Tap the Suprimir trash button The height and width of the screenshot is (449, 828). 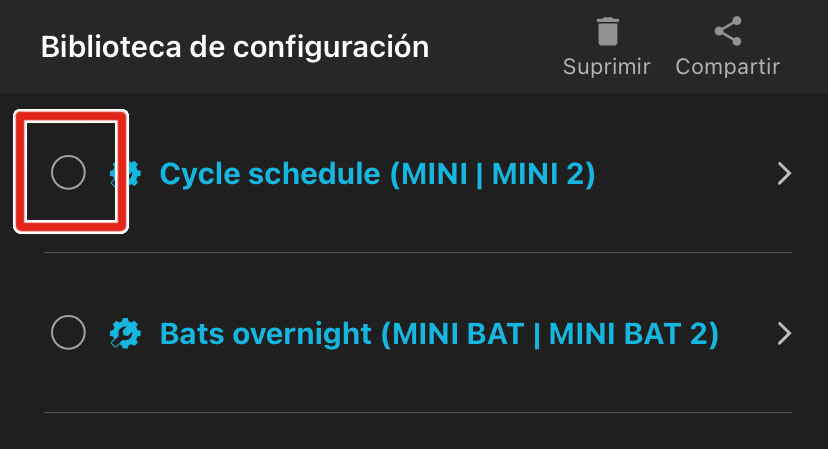click(x=606, y=46)
